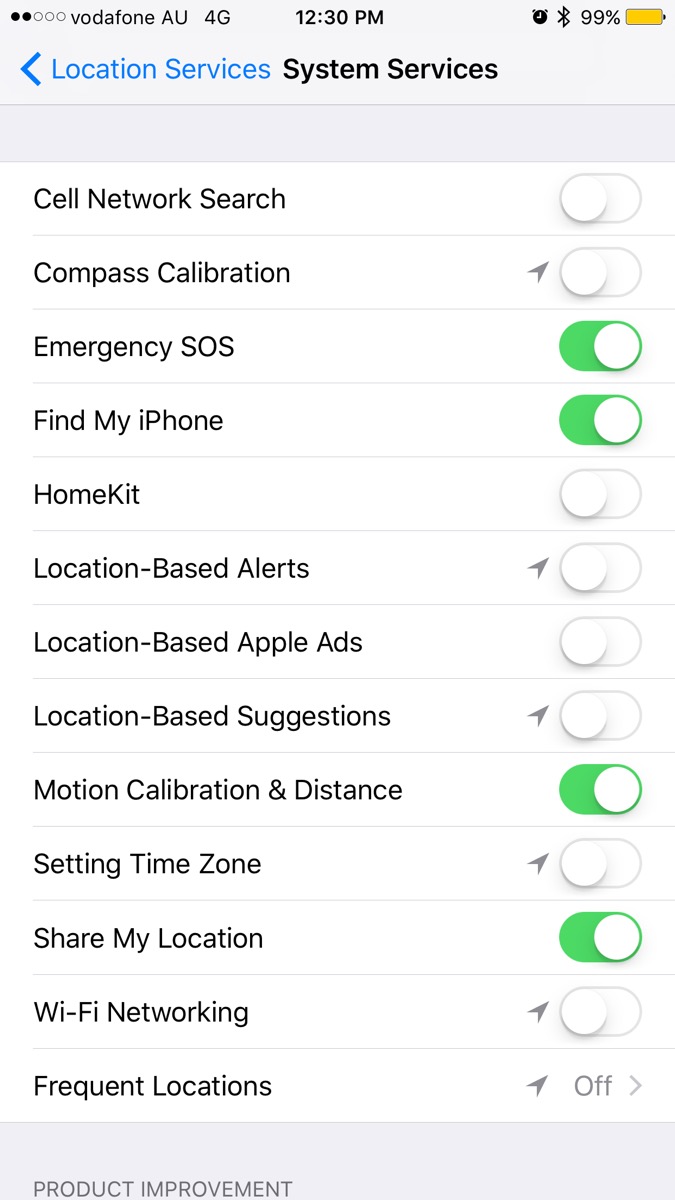This screenshot has height=1200, width=675.
Task: Turn on Compass Calibration
Action: pos(599,273)
